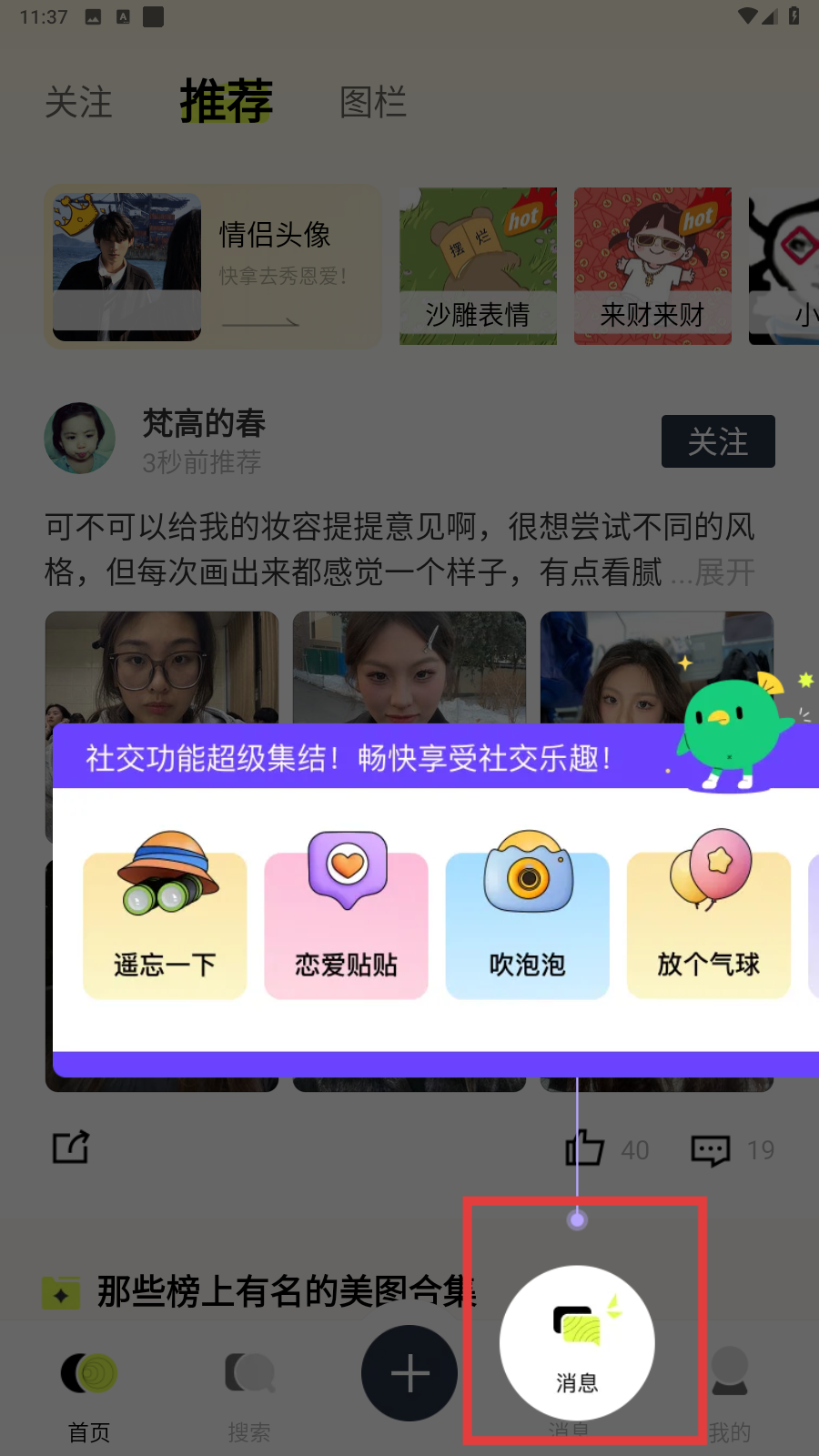Image resolution: width=819 pixels, height=1456 pixels.
Task: View 梵高的春's profile avatar
Action: (x=80, y=439)
